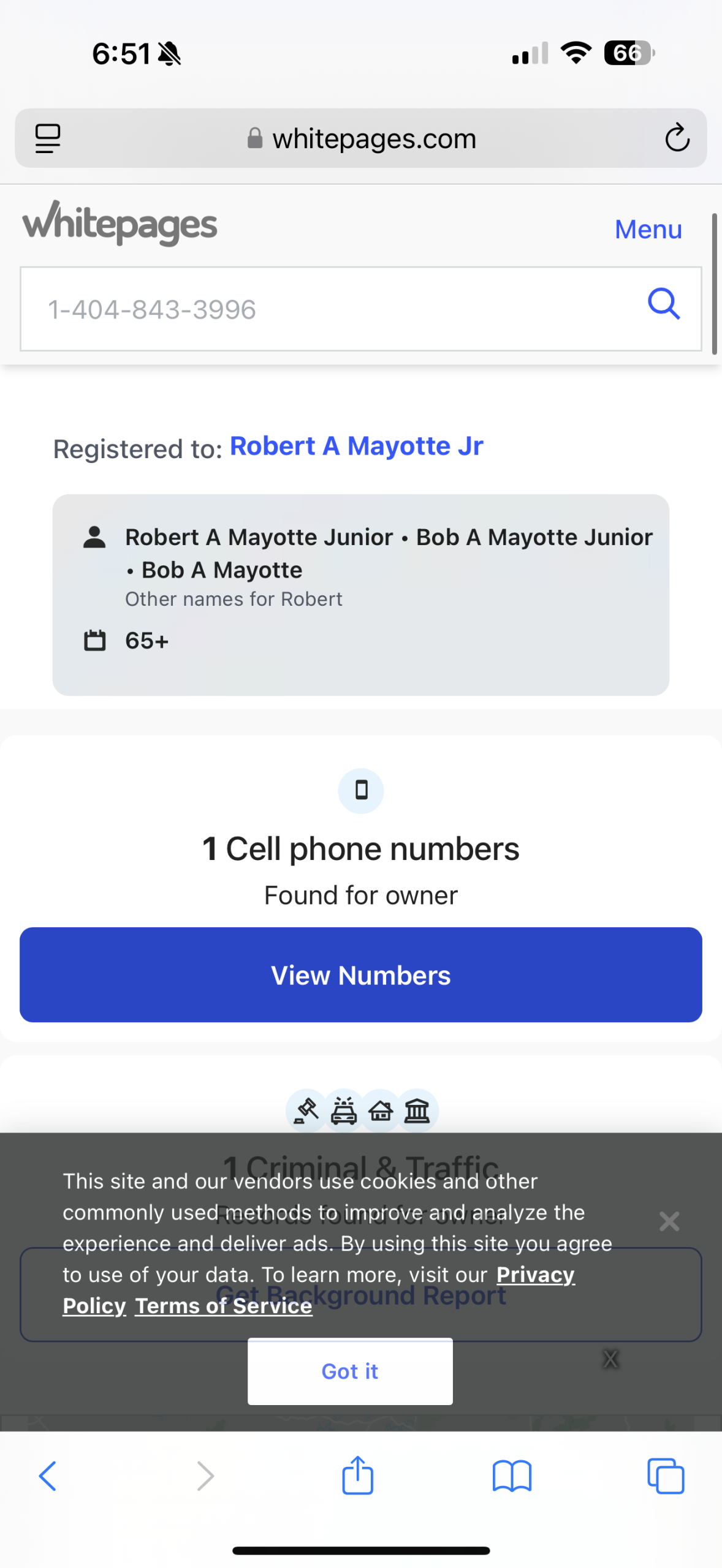722x1568 pixels.
Task: Tap the magnifier search icon
Action: [x=664, y=304]
